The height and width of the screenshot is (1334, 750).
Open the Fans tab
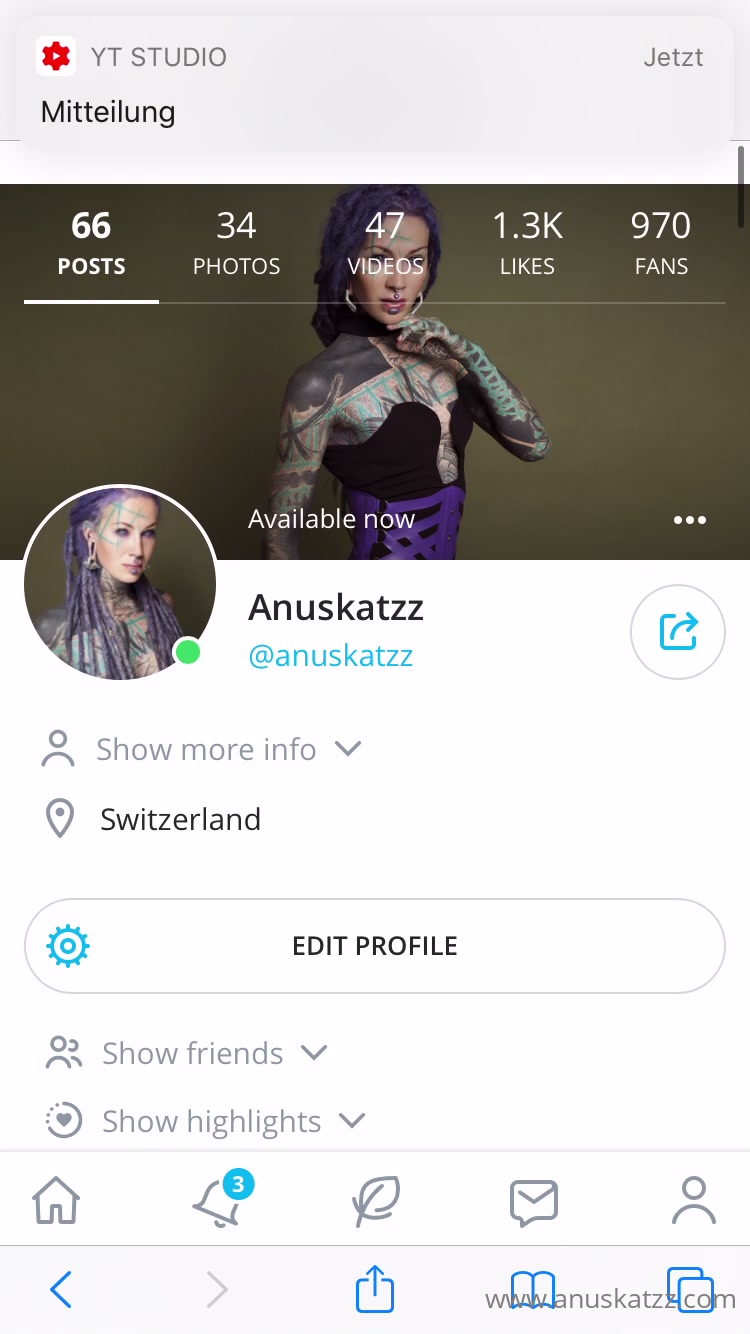661,243
